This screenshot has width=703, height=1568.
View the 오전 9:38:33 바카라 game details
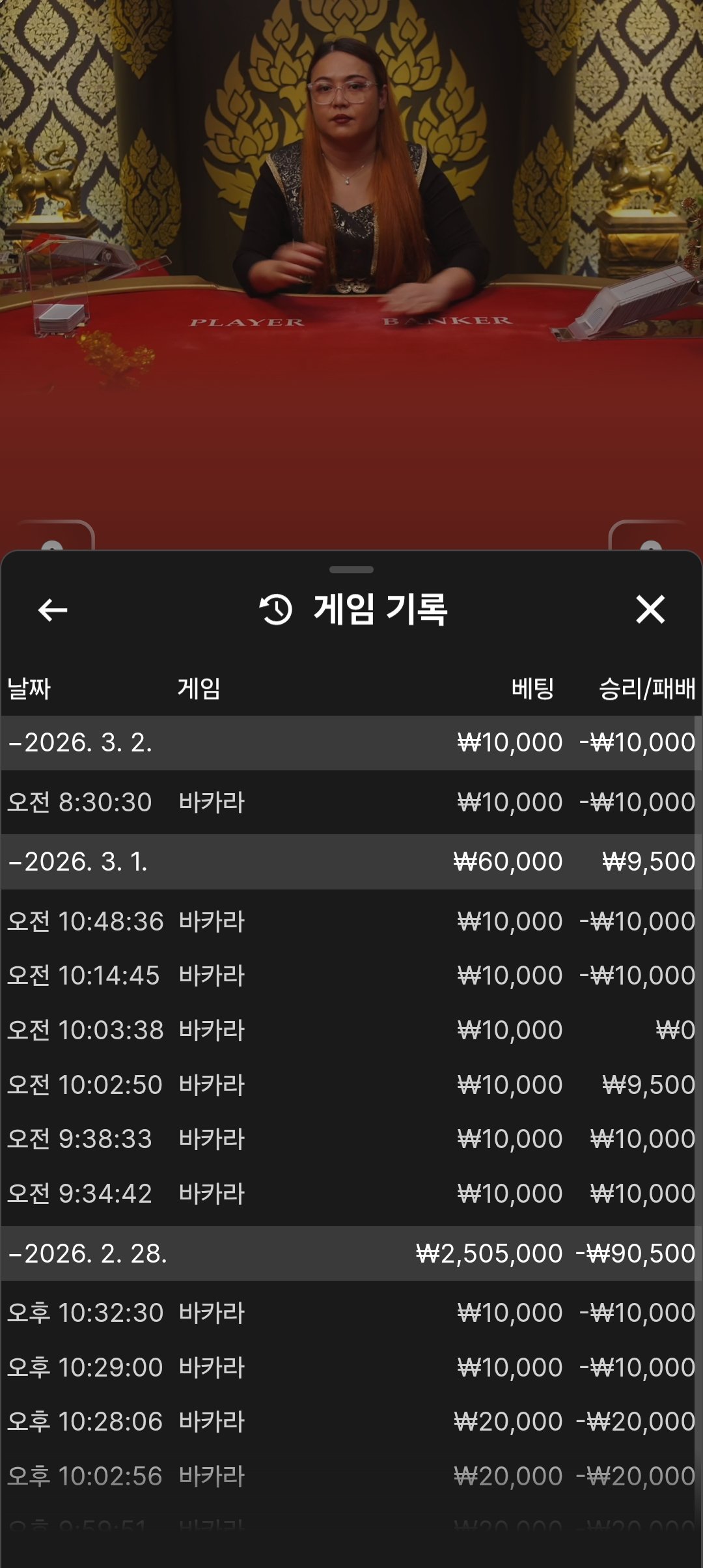351,1139
